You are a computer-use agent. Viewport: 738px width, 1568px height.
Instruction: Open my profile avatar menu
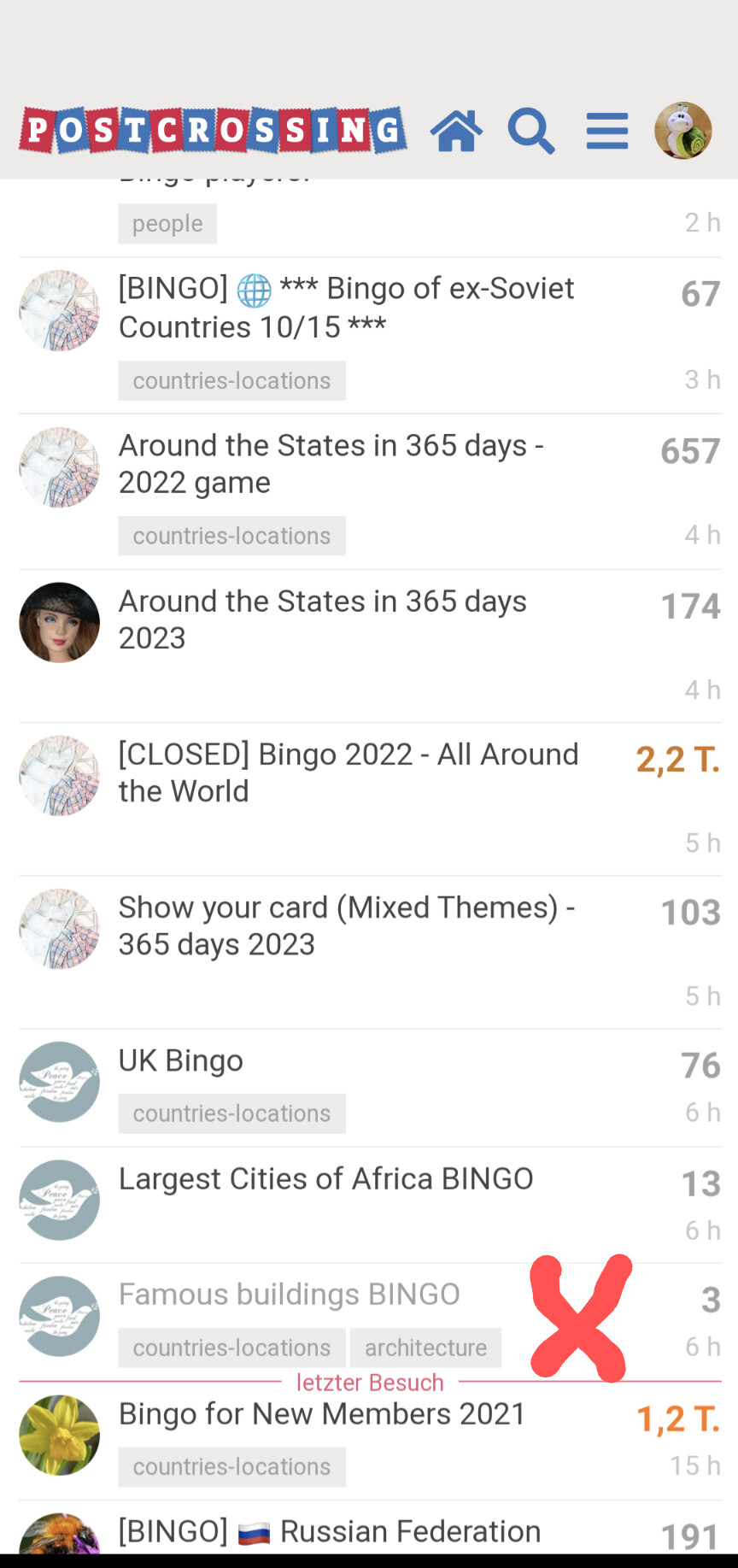[682, 132]
